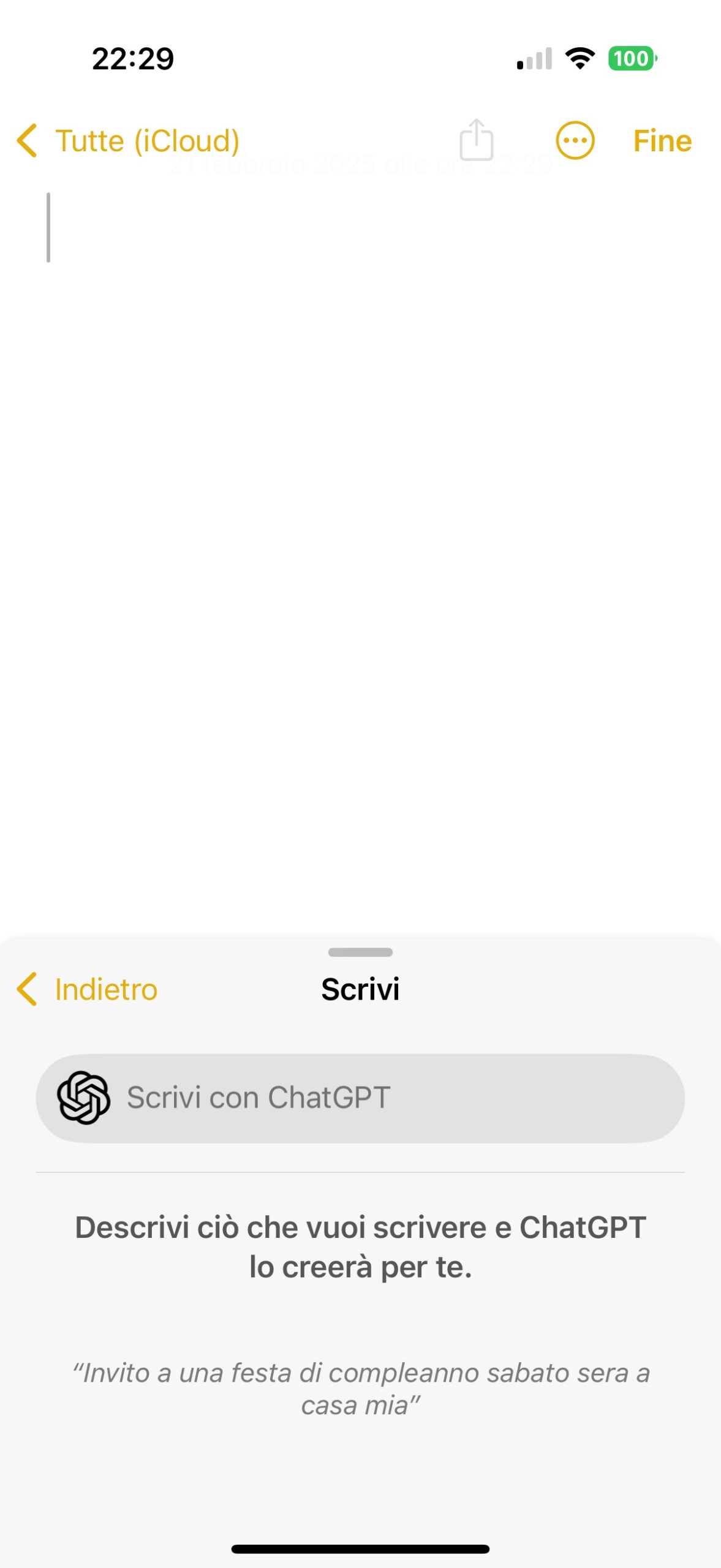Focus the Scrivi con ChatGPT field
This screenshot has width=721, height=1568.
(360, 1098)
